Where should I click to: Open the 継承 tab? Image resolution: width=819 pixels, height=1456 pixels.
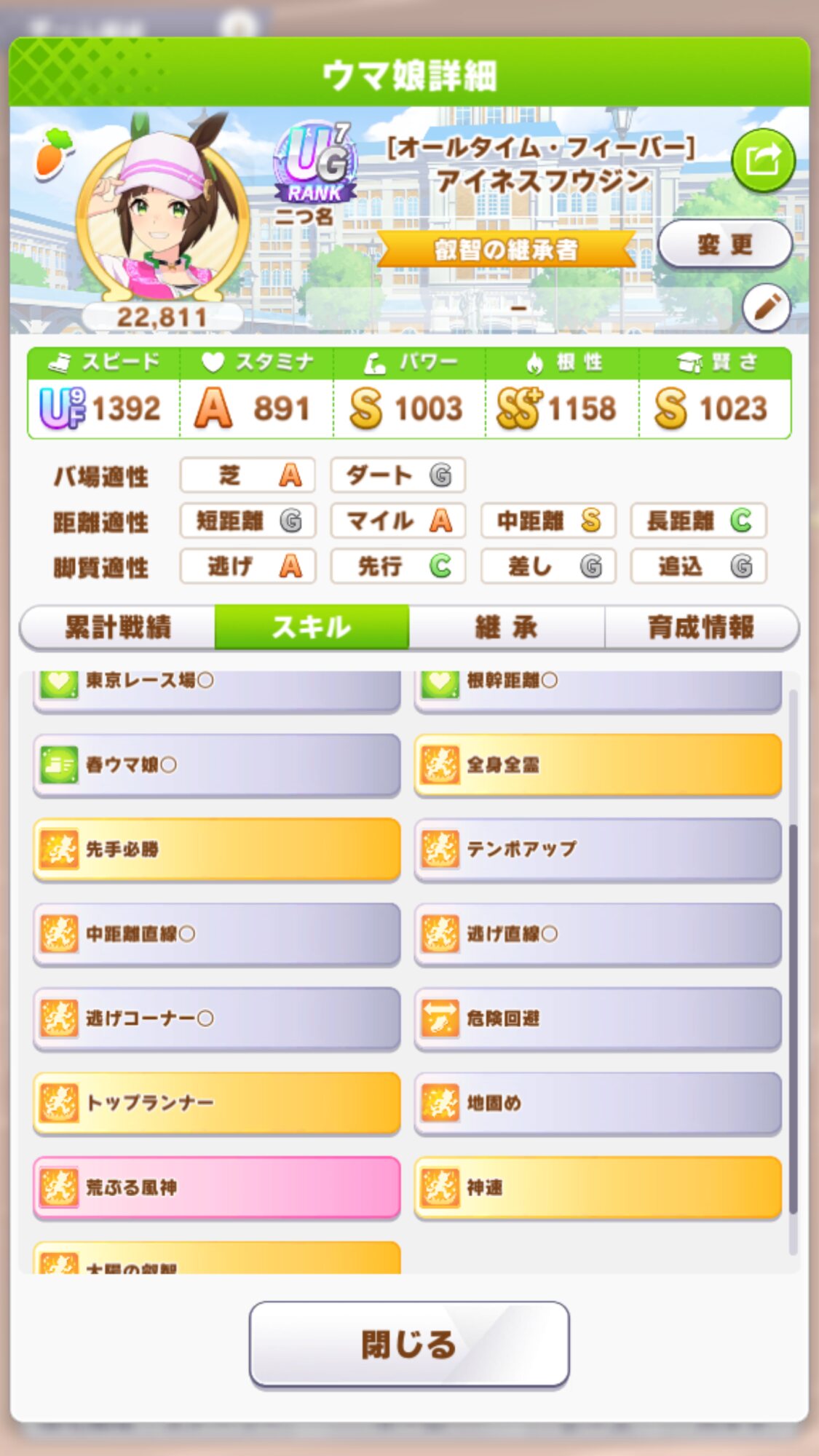507,627
